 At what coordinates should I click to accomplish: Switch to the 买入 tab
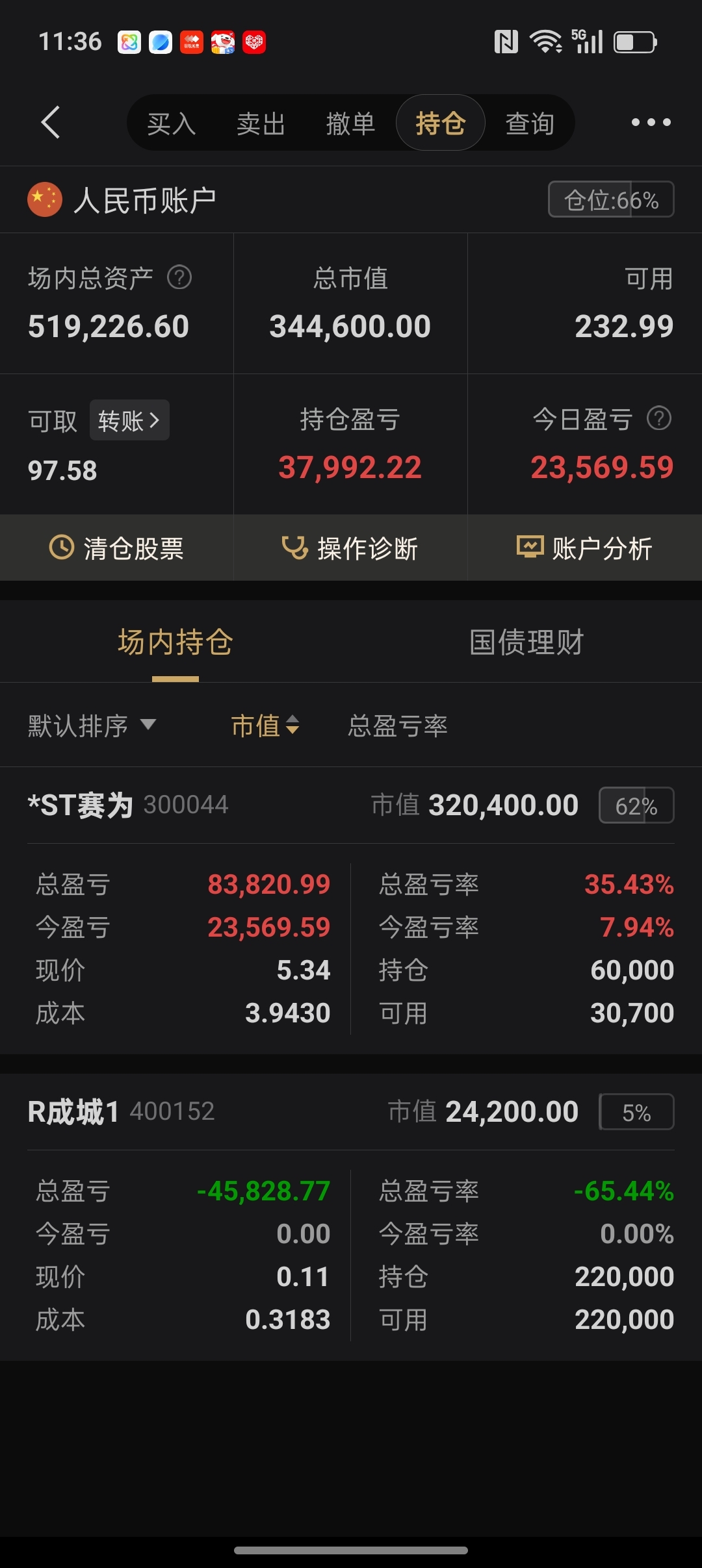click(x=172, y=123)
